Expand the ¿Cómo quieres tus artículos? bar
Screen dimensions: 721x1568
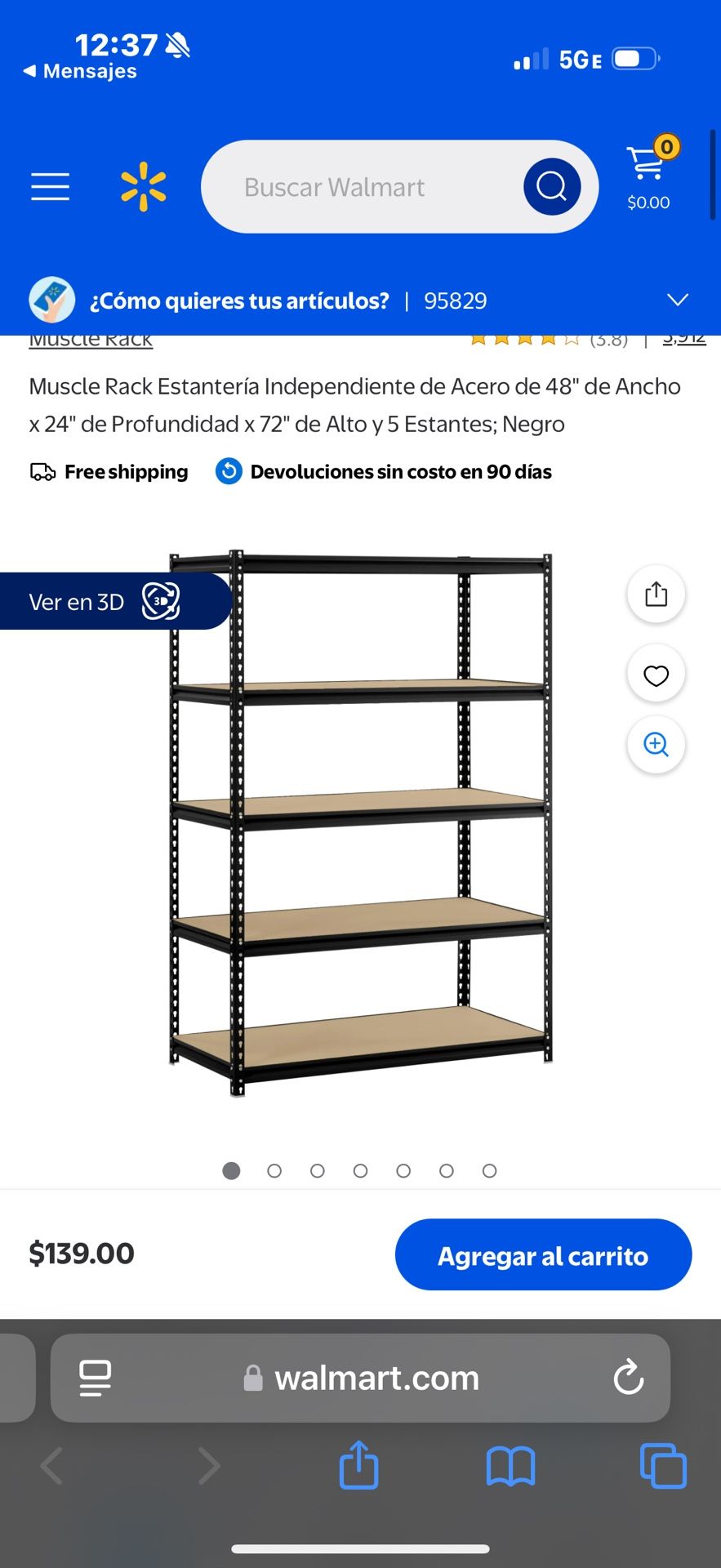[x=677, y=300]
